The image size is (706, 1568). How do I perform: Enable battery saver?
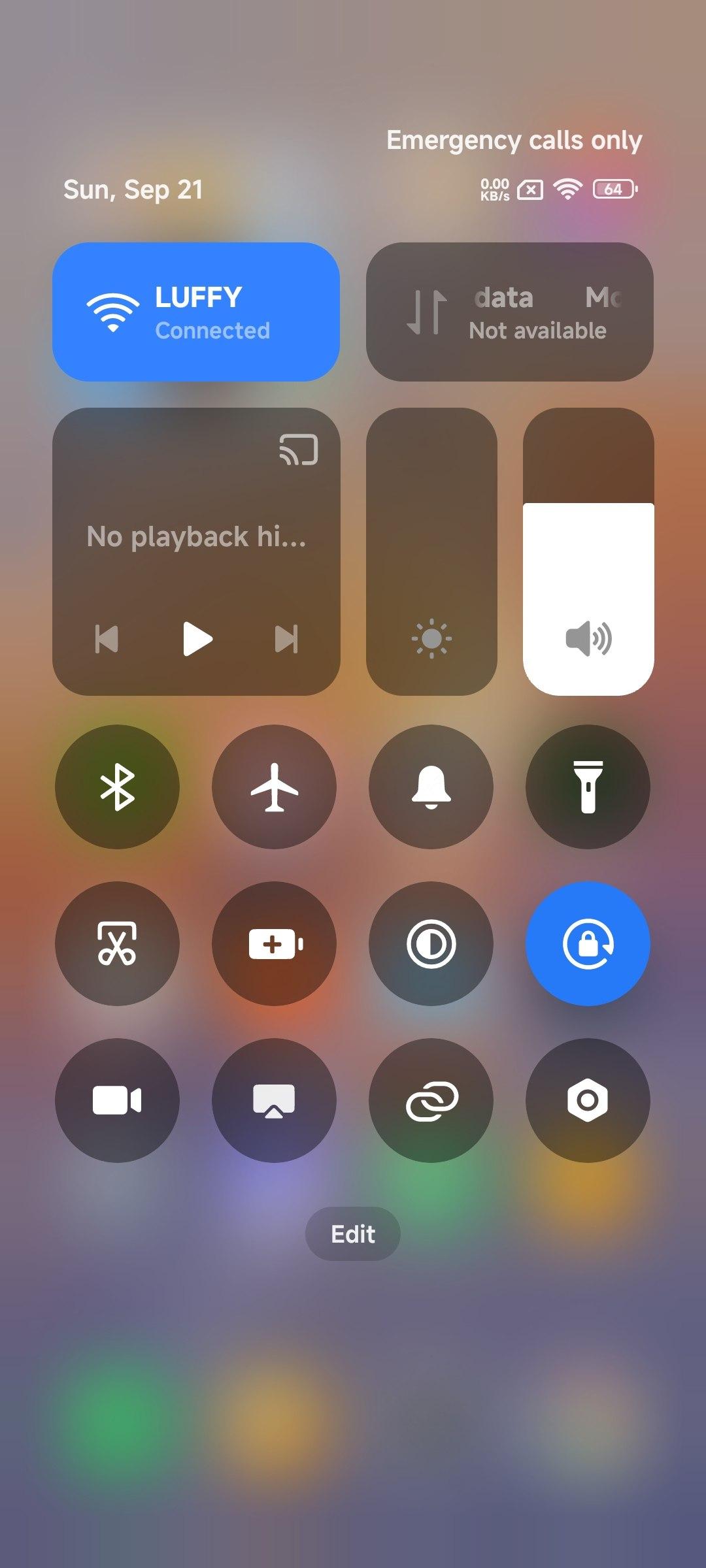275,943
